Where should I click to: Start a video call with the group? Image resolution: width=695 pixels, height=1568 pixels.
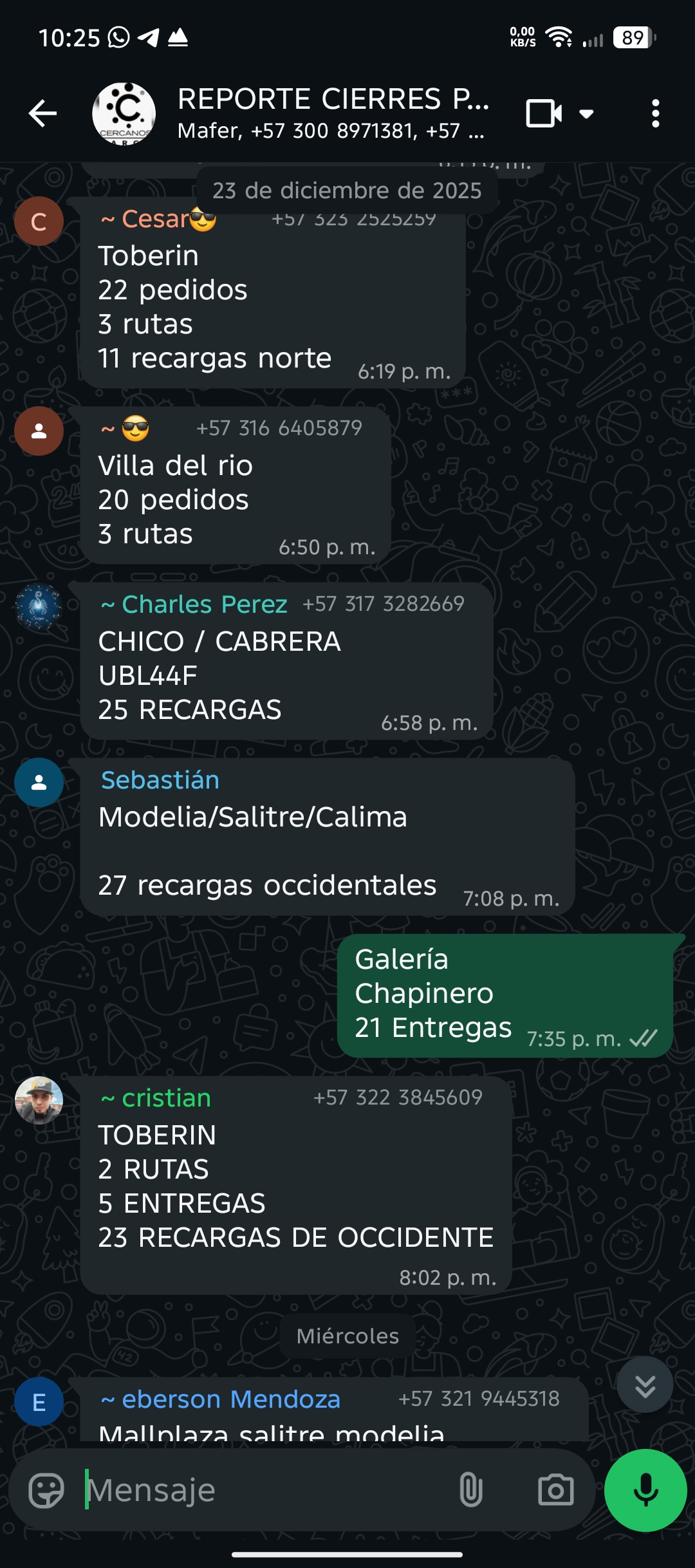click(544, 114)
